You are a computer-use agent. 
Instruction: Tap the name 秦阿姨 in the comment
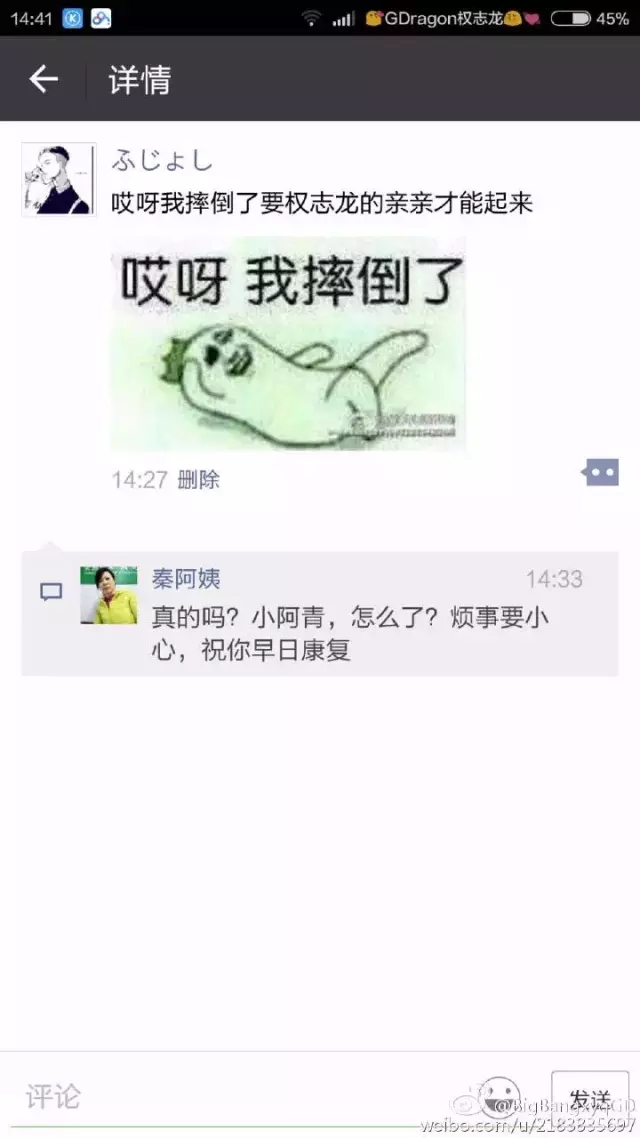pyautogui.click(x=186, y=578)
